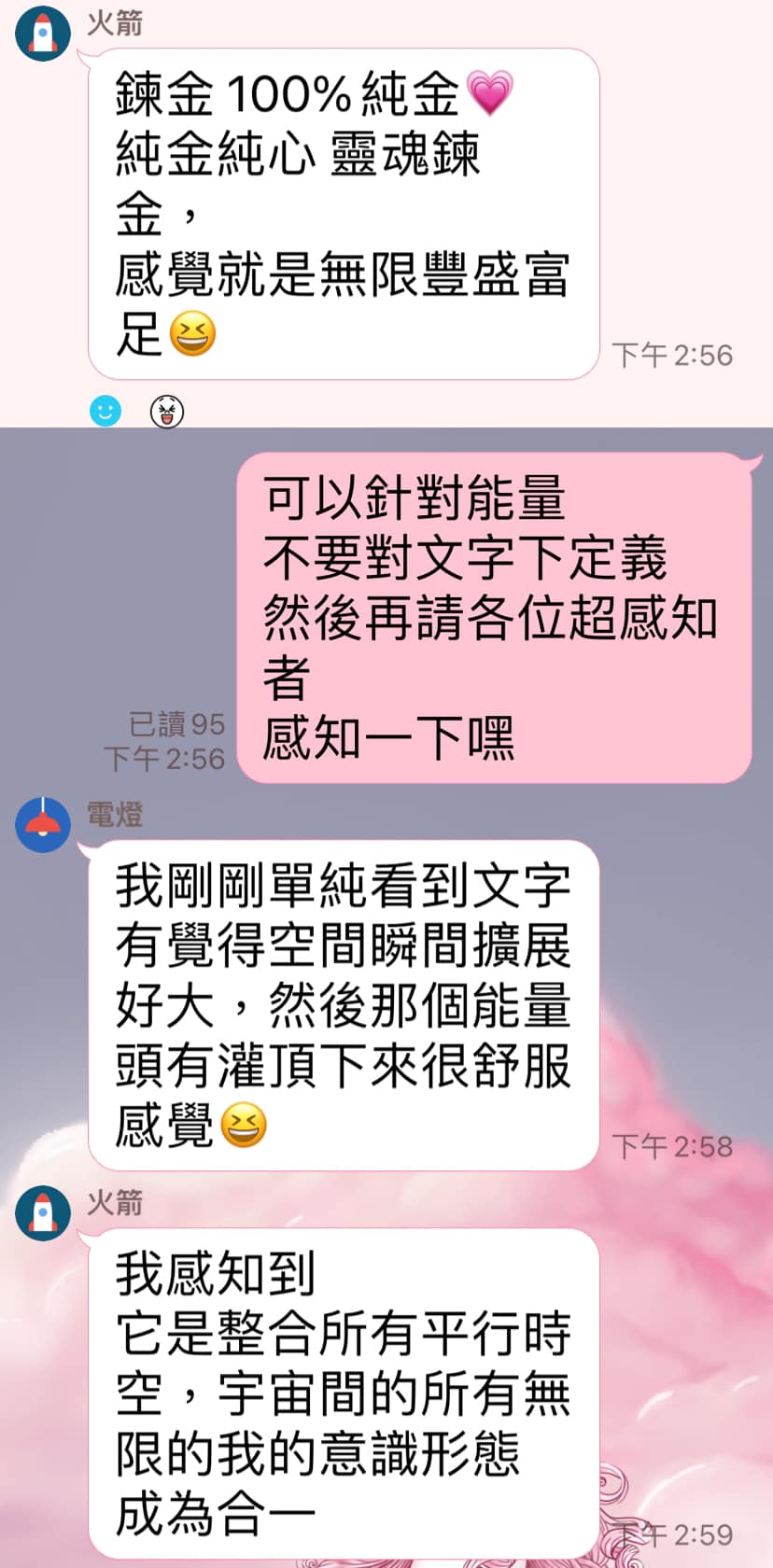
Task: Open 電燈's profile avatar
Action: (43, 825)
